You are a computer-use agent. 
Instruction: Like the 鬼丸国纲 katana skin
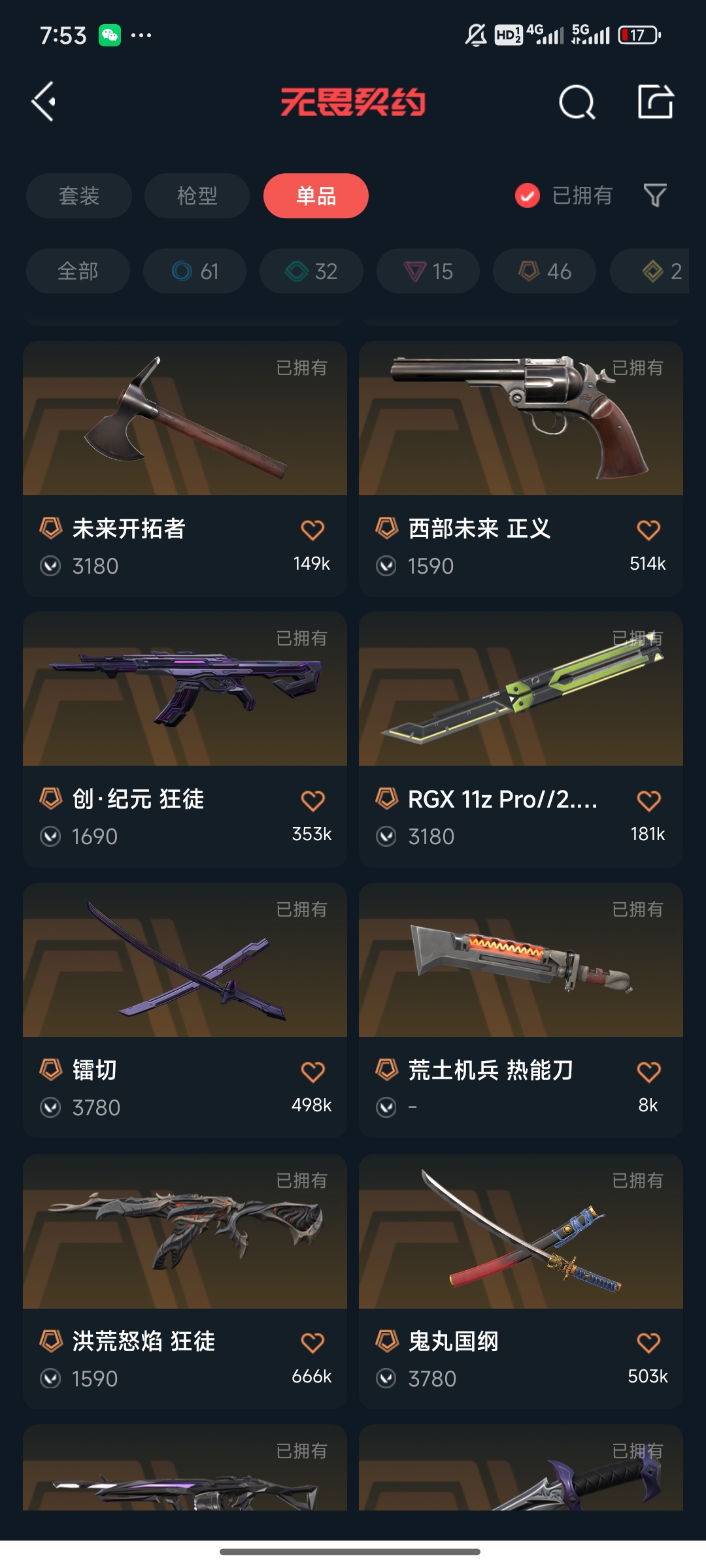648,1343
